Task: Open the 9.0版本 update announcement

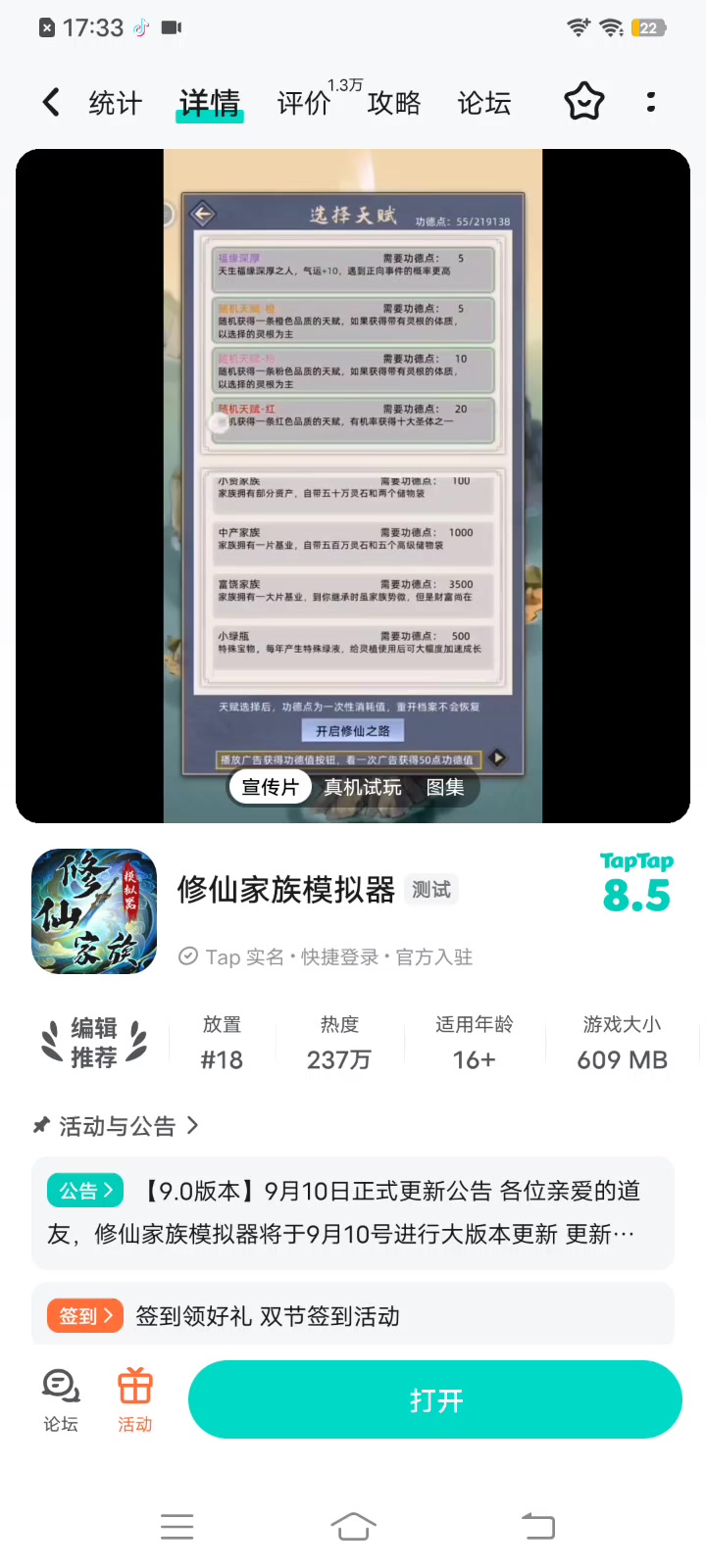Action: click(x=353, y=1212)
